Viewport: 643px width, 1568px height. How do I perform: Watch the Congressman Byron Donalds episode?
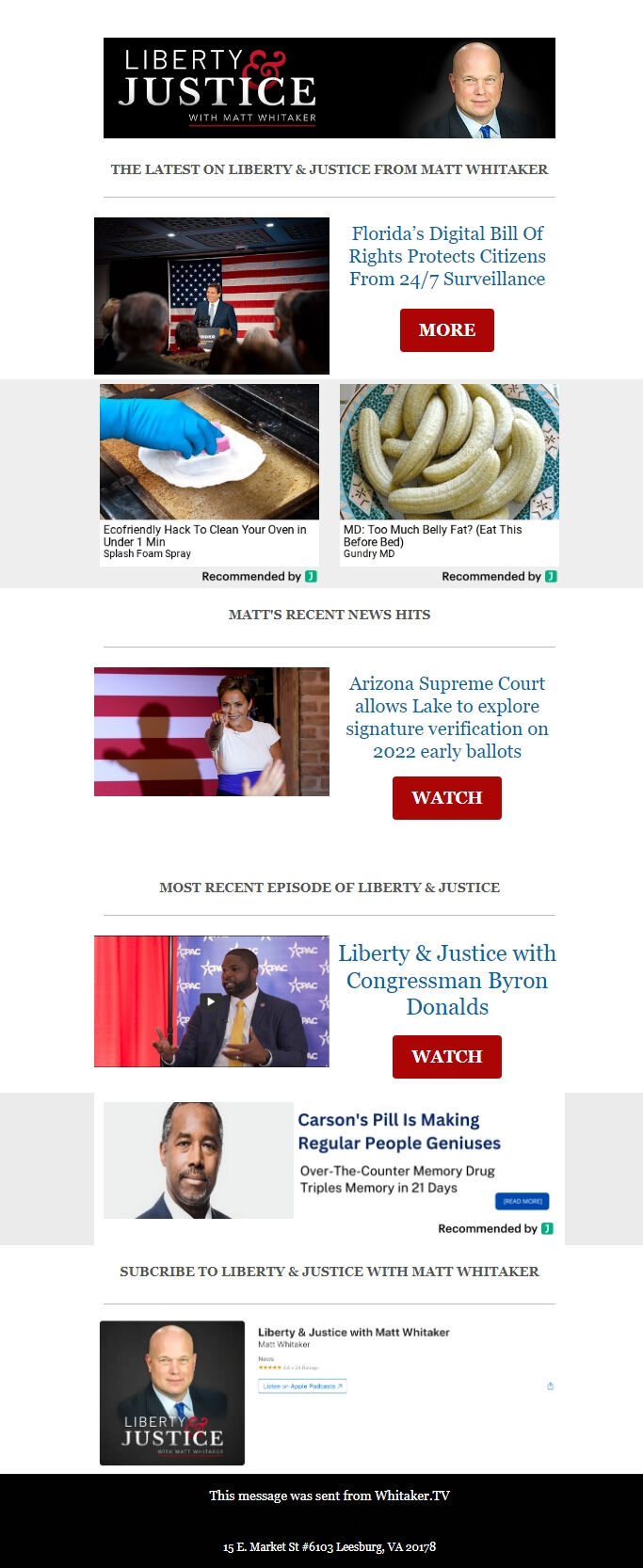point(446,1057)
